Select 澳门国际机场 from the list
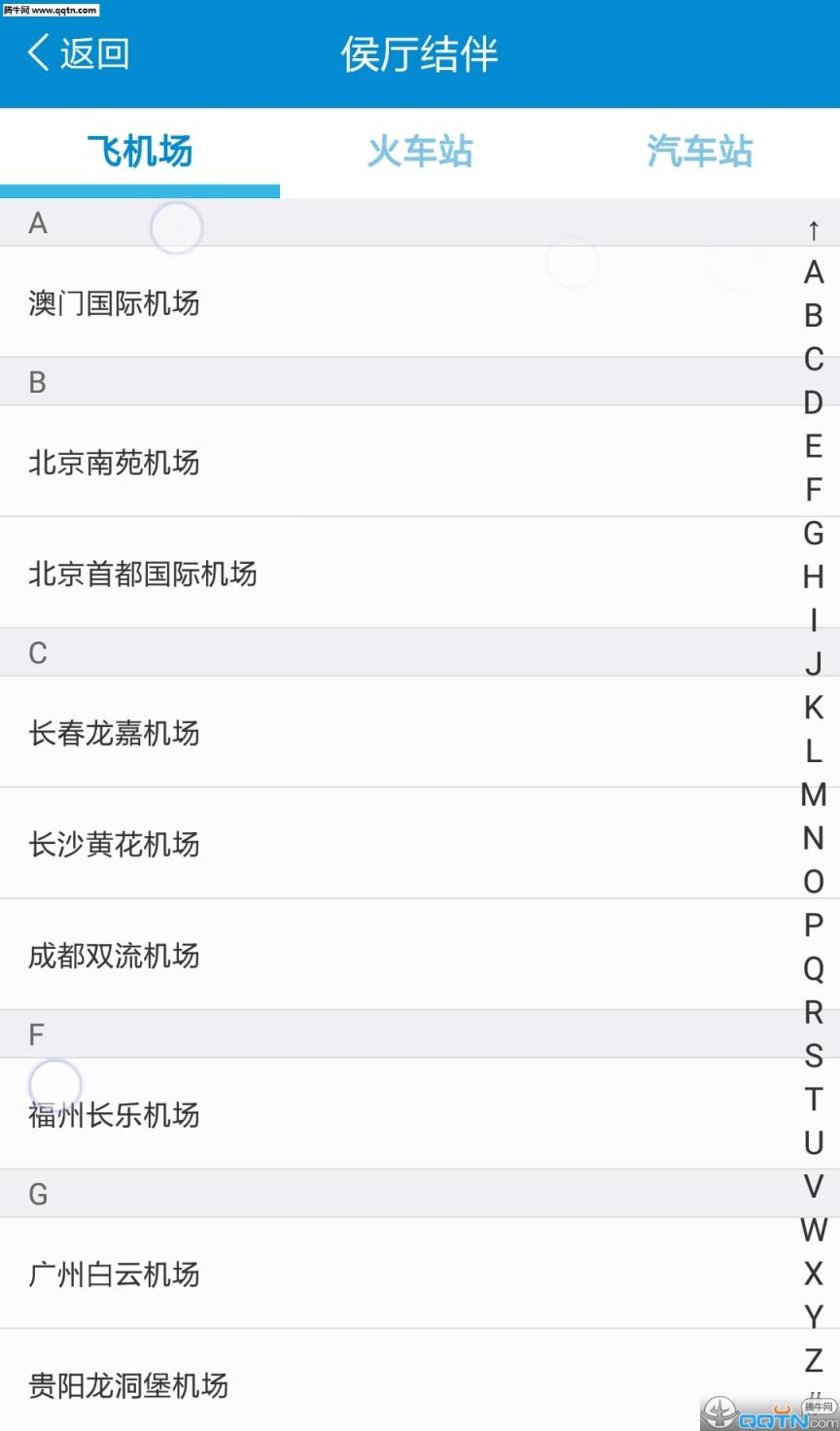 (114, 303)
